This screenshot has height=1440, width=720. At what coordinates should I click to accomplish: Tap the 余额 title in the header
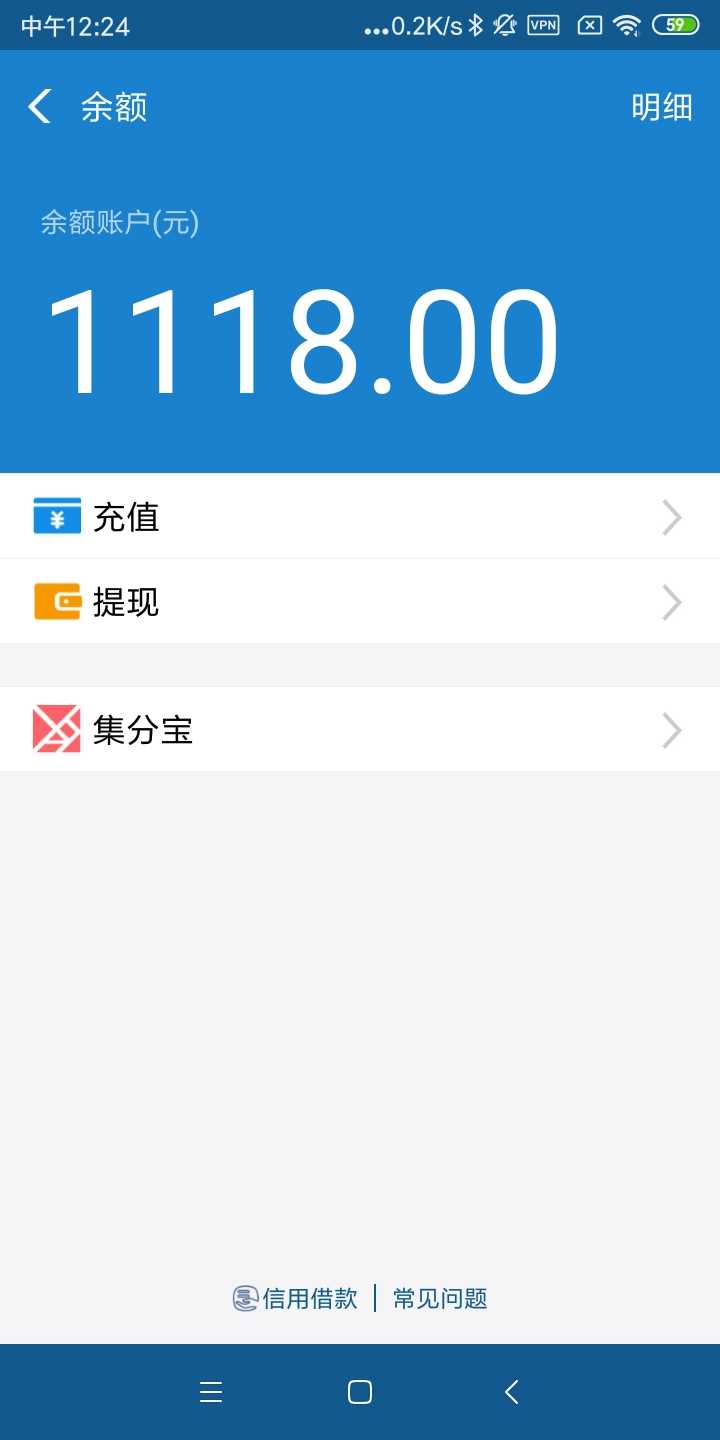pyautogui.click(x=115, y=106)
